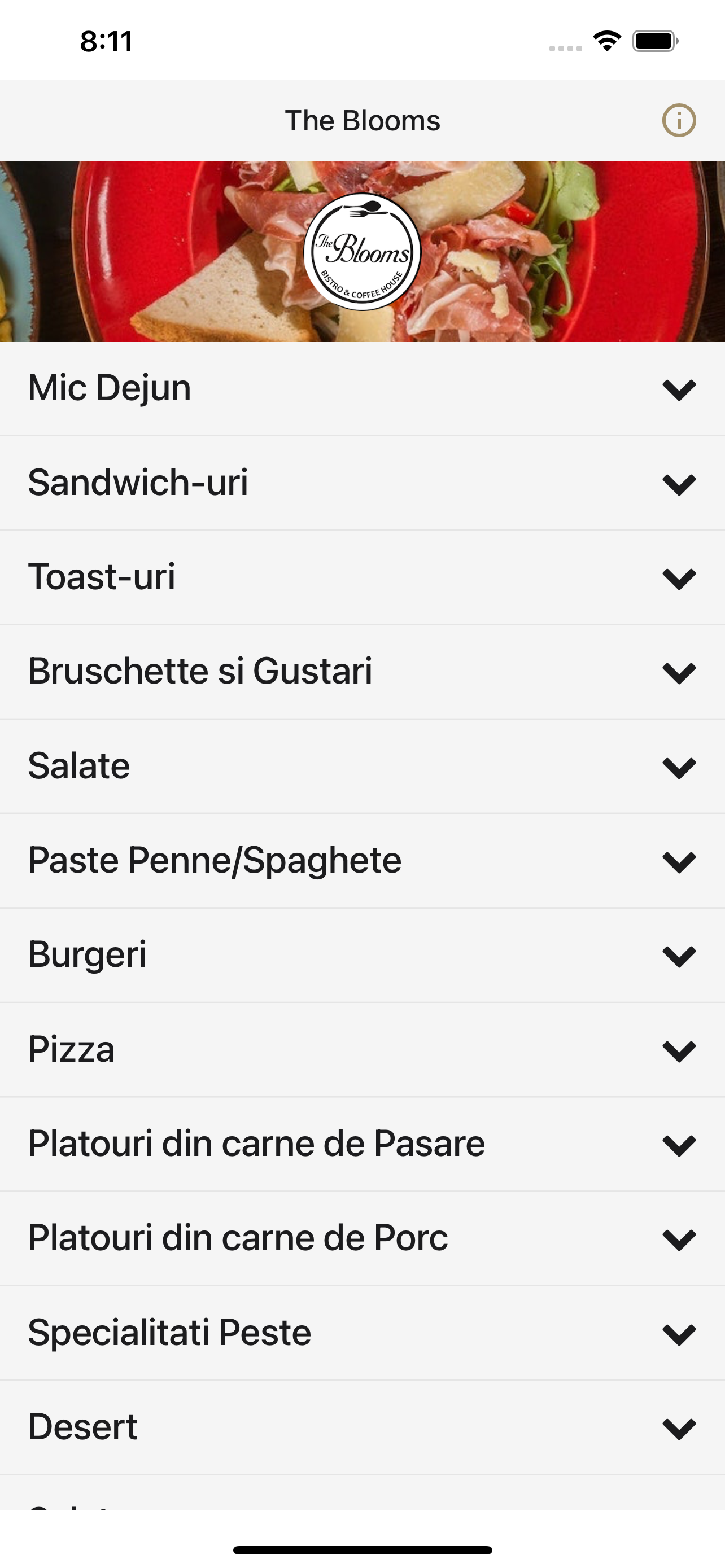Viewport: 725px width, 1568px height.
Task: Open the Toast-uri section
Action: click(362, 577)
